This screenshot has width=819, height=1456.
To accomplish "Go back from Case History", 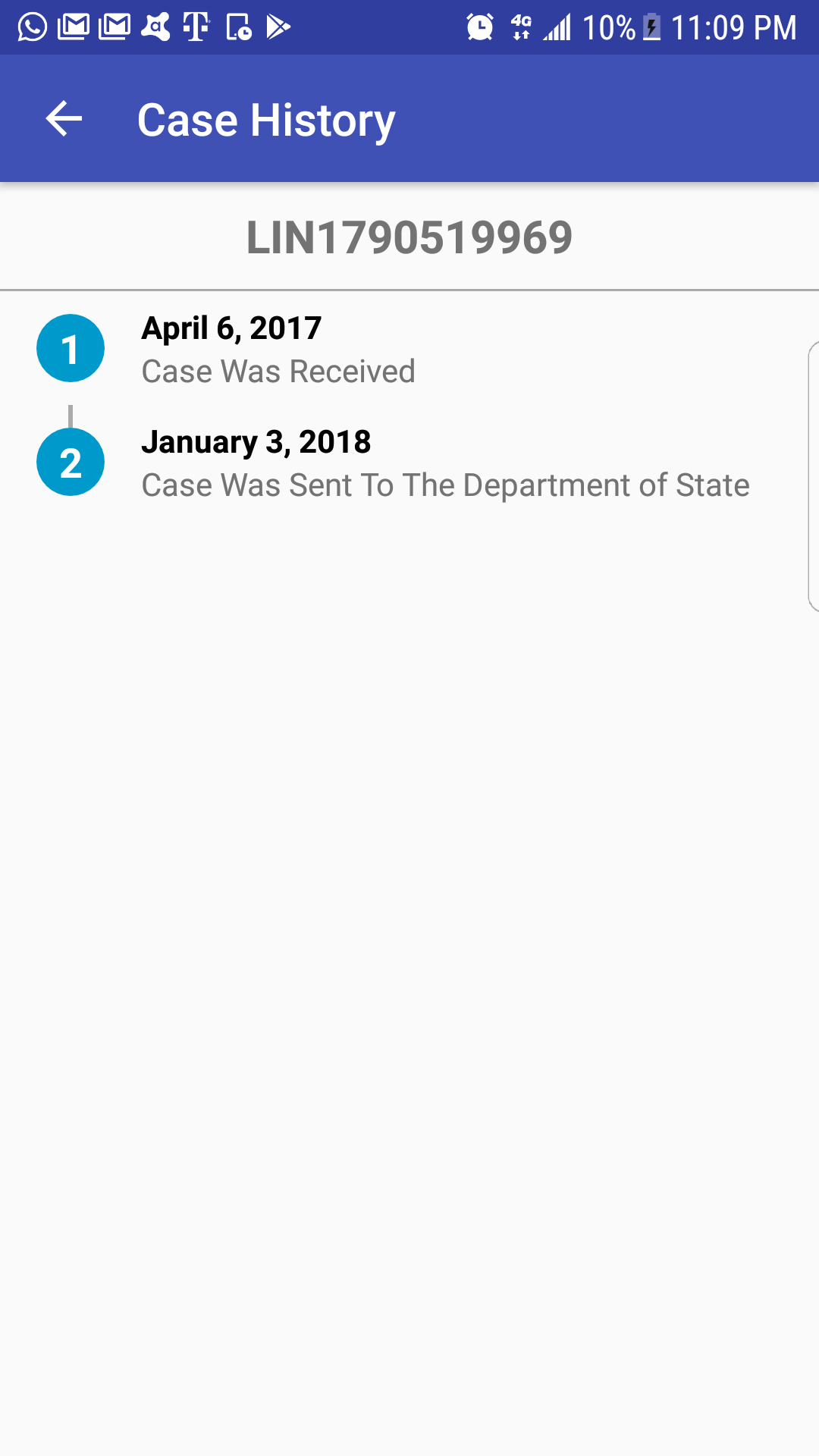I will (64, 119).
